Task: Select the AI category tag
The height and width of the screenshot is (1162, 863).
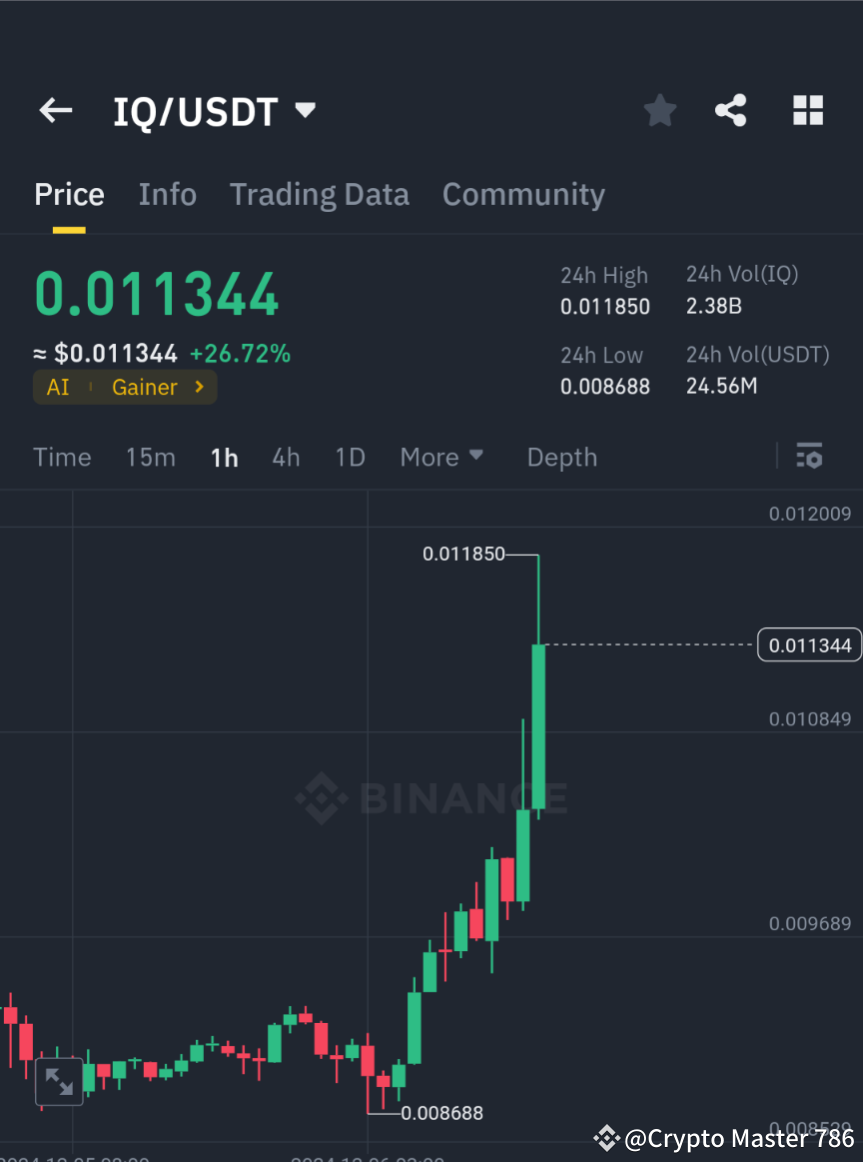Action: click(x=56, y=386)
